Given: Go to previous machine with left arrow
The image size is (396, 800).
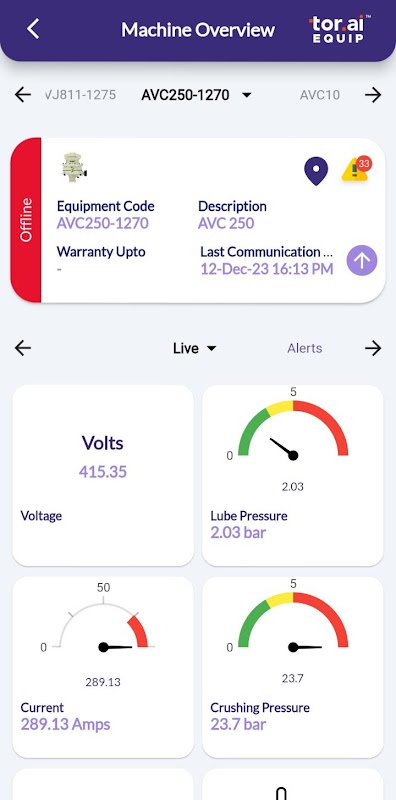Looking at the screenshot, I should (x=23, y=94).
